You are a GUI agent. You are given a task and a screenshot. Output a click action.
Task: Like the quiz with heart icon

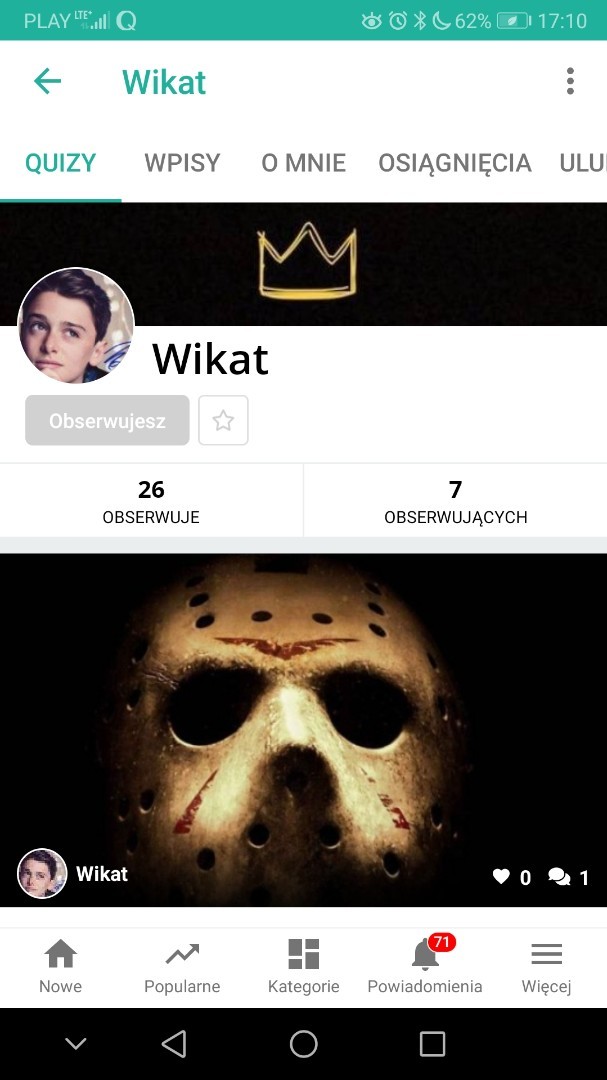click(502, 877)
